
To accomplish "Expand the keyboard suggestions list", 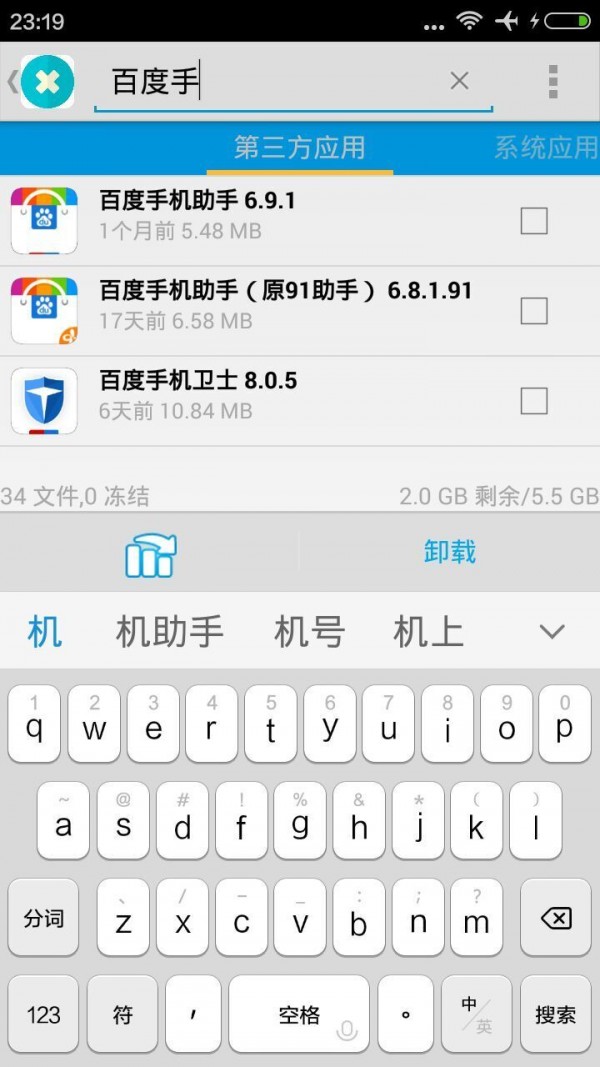I will (x=552, y=631).
